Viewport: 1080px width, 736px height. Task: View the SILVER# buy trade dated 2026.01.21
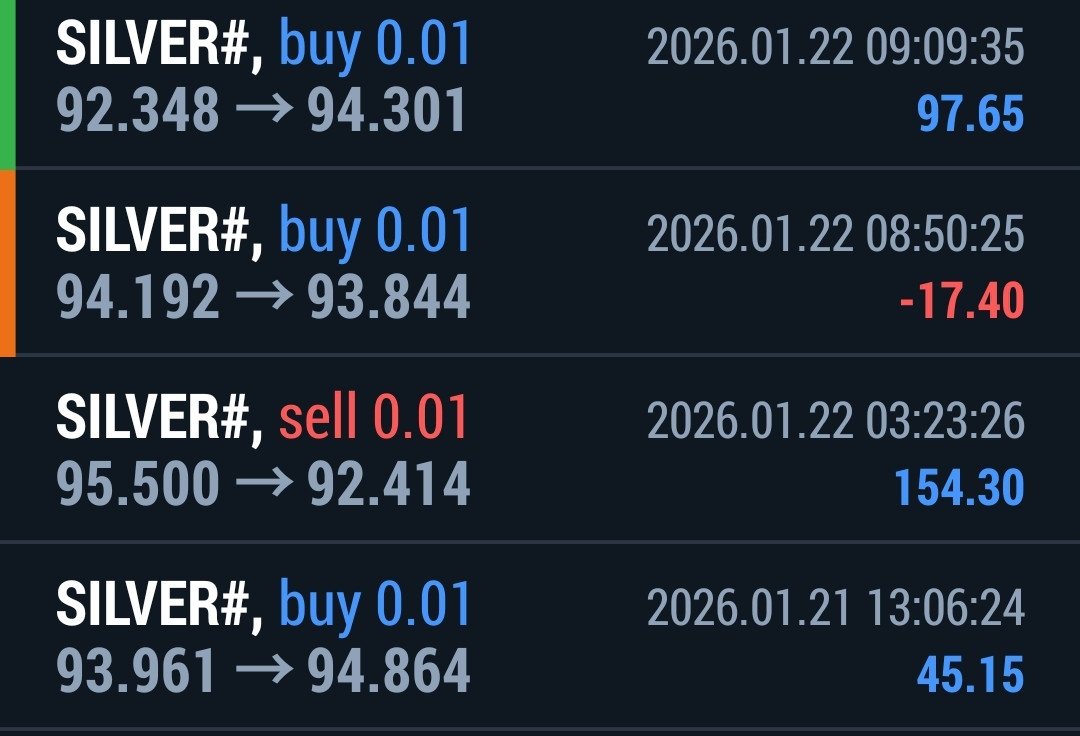coord(540,636)
